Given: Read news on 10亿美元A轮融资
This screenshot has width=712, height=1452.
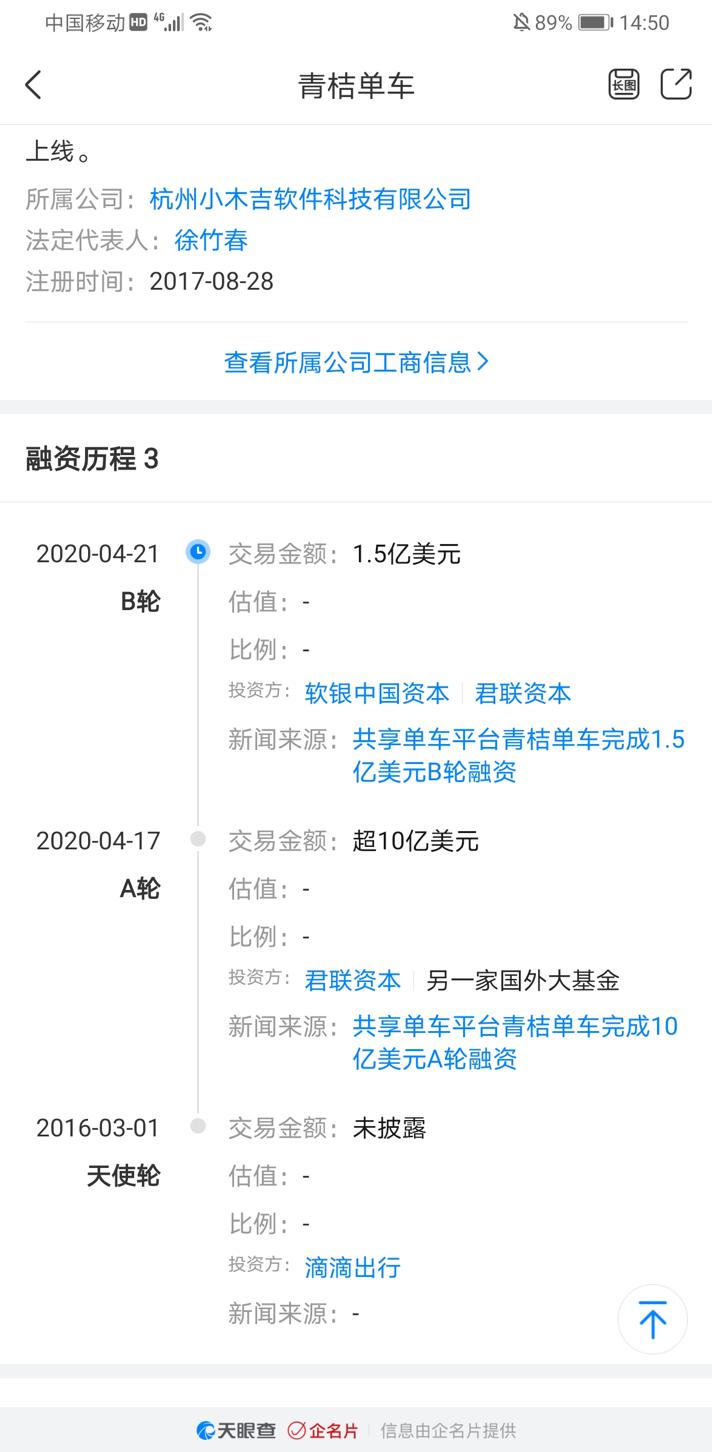Looking at the screenshot, I should [515, 1042].
